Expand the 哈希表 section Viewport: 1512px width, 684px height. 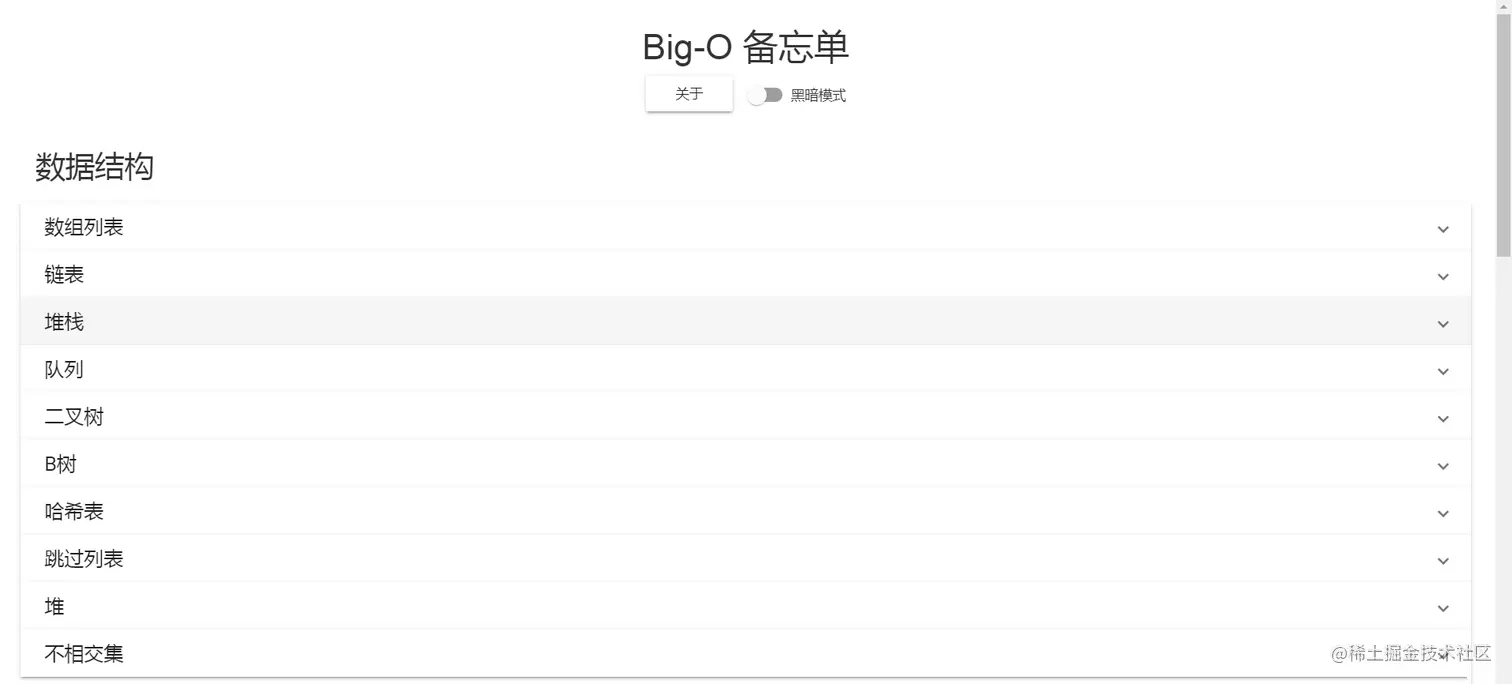click(x=745, y=512)
